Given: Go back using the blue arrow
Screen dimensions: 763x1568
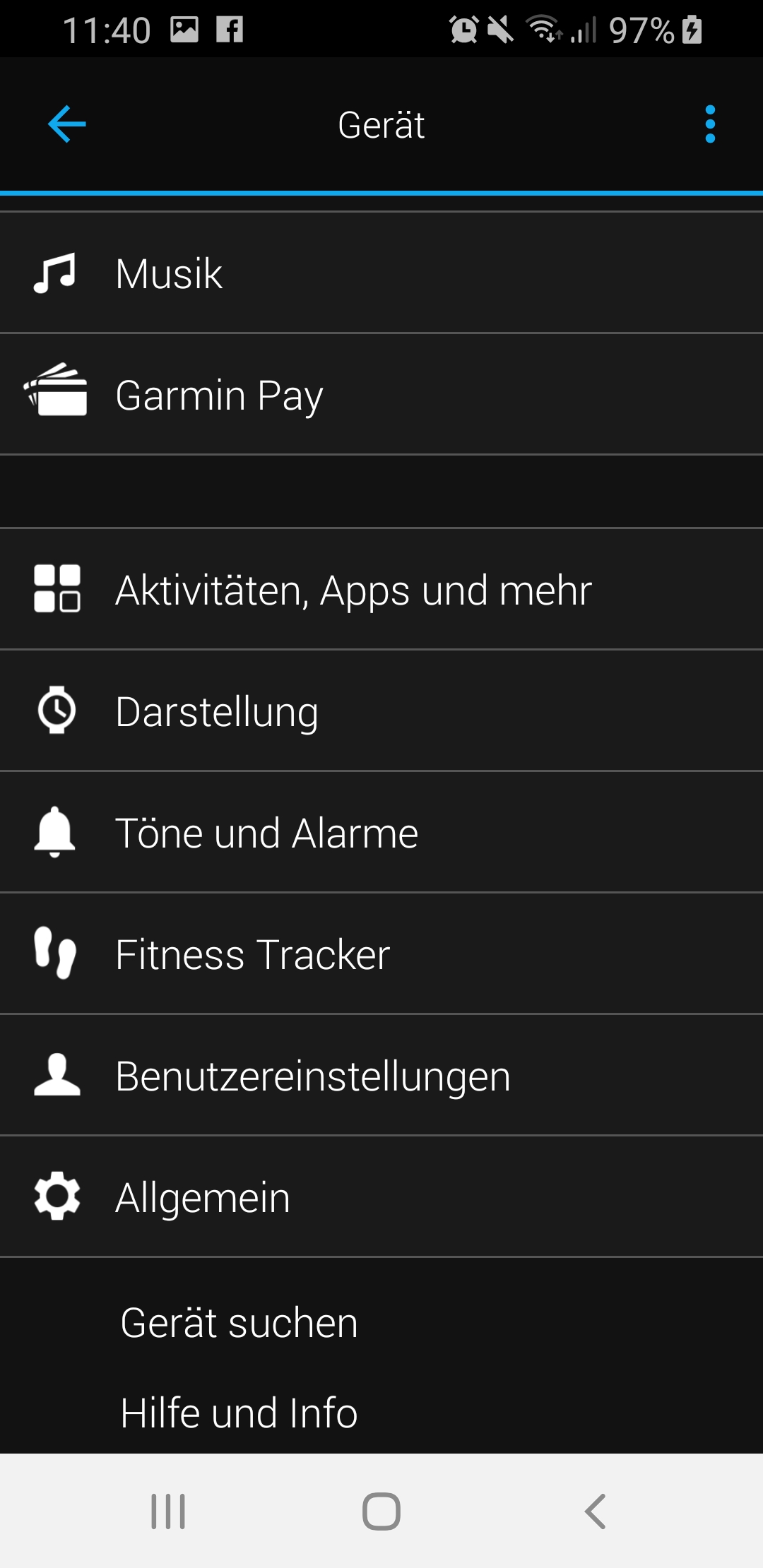Looking at the screenshot, I should click(x=66, y=124).
